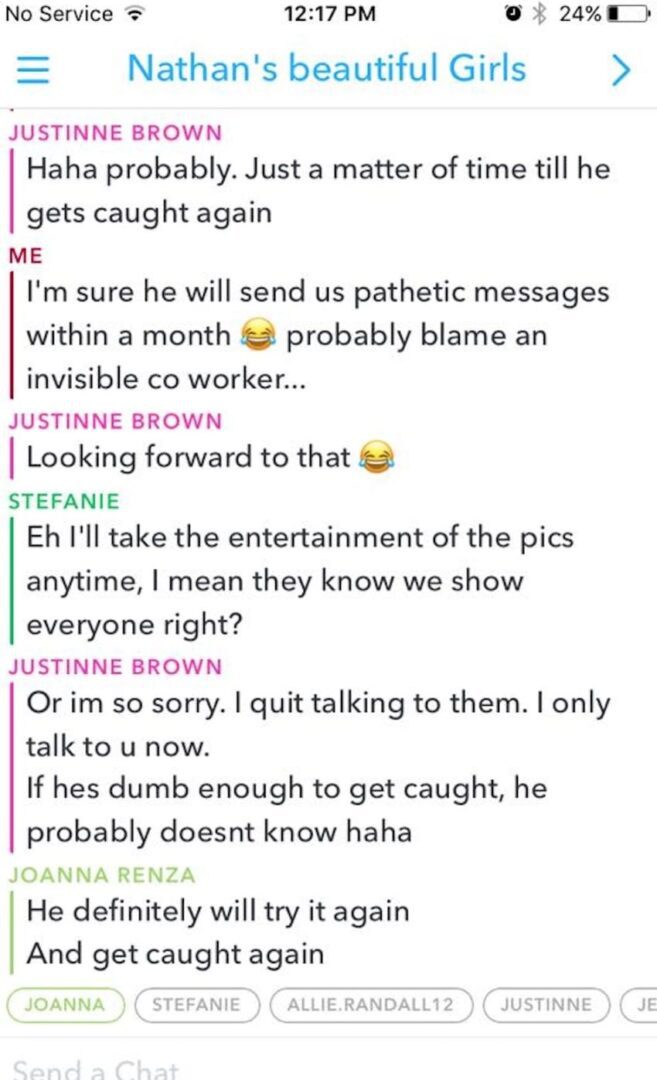Focus the Send a Chat field
Viewport: 657px width, 1080px height.
pyautogui.click(x=200, y=1066)
